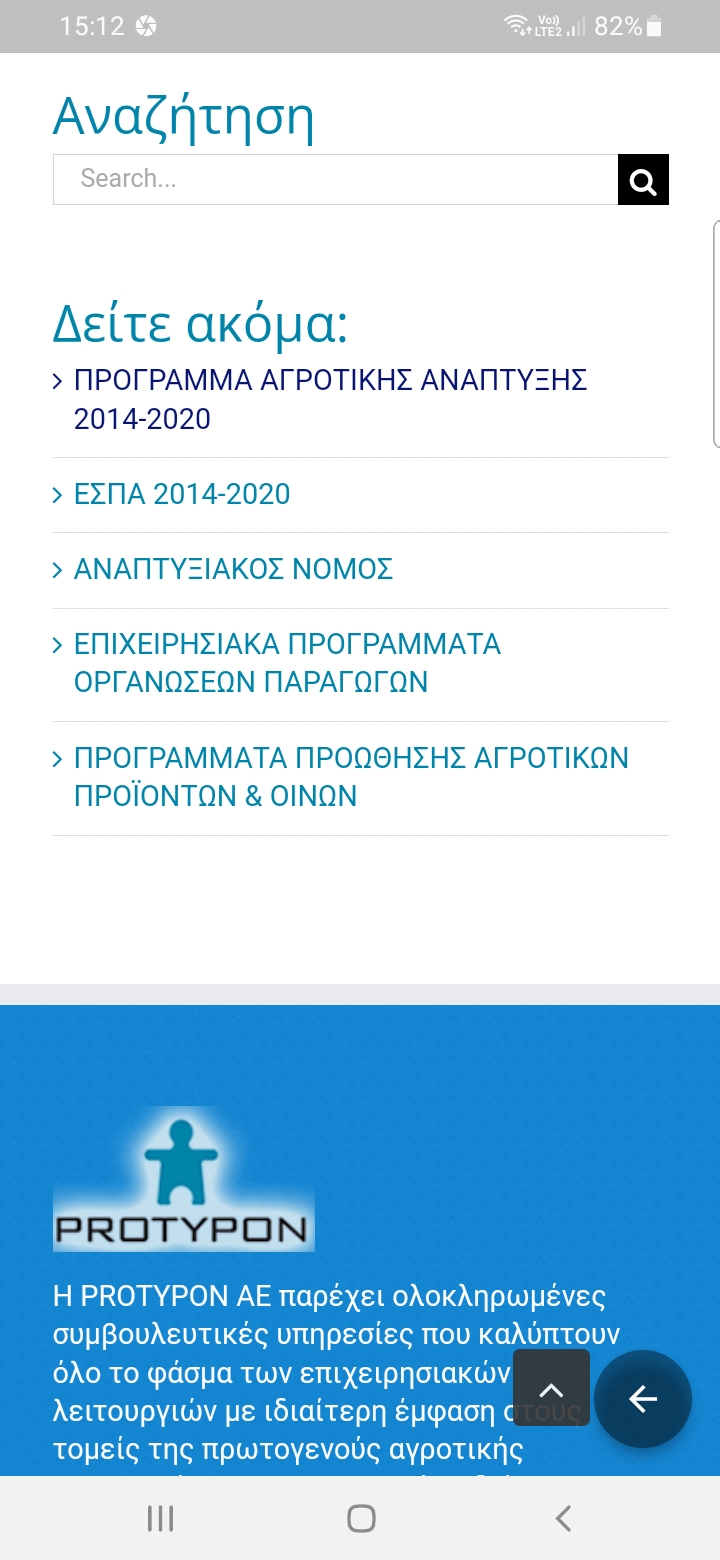Expand the ΕΣΠΑ 2014-2020 chevron
This screenshot has width=720, height=1560.
click(57, 494)
